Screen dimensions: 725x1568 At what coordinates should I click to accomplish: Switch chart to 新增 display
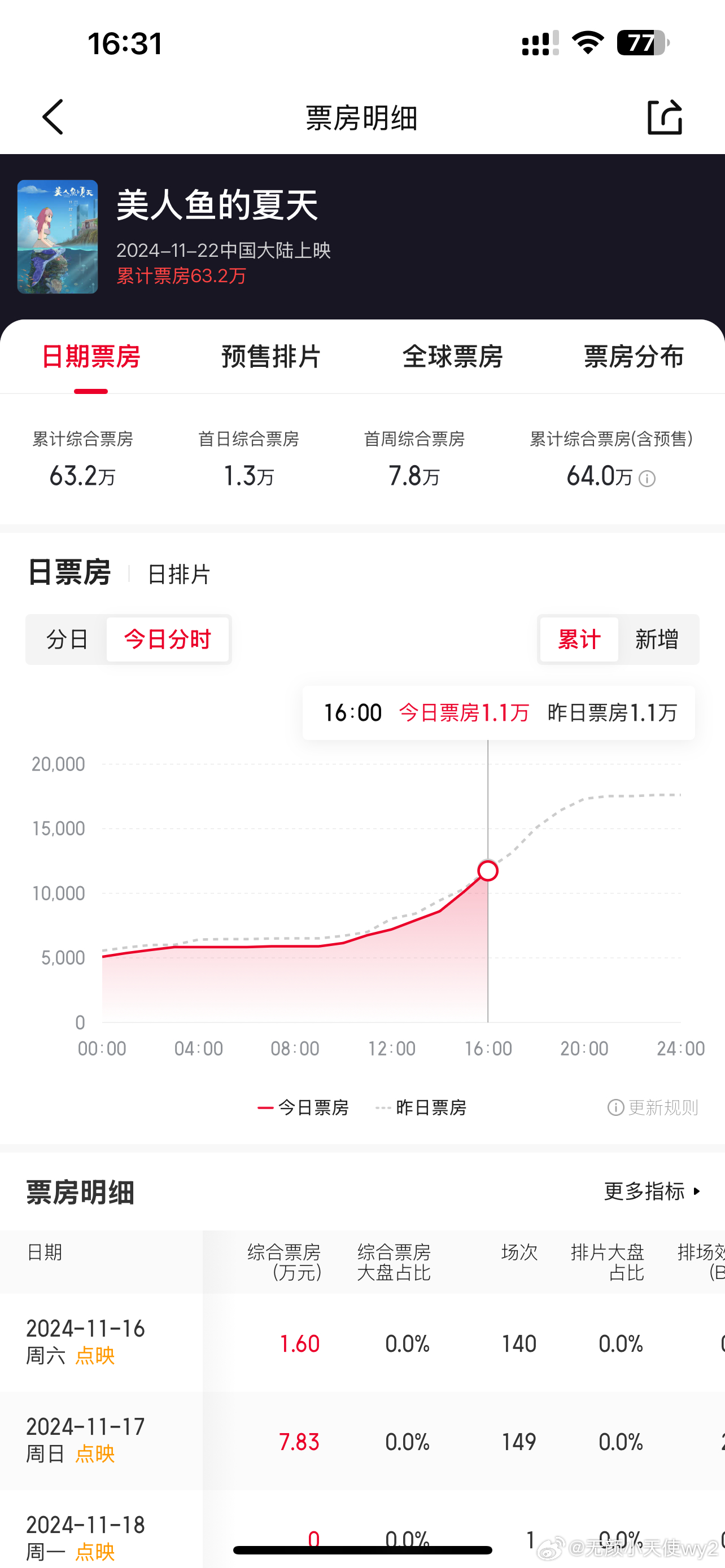pyautogui.click(x=657, y=640)
